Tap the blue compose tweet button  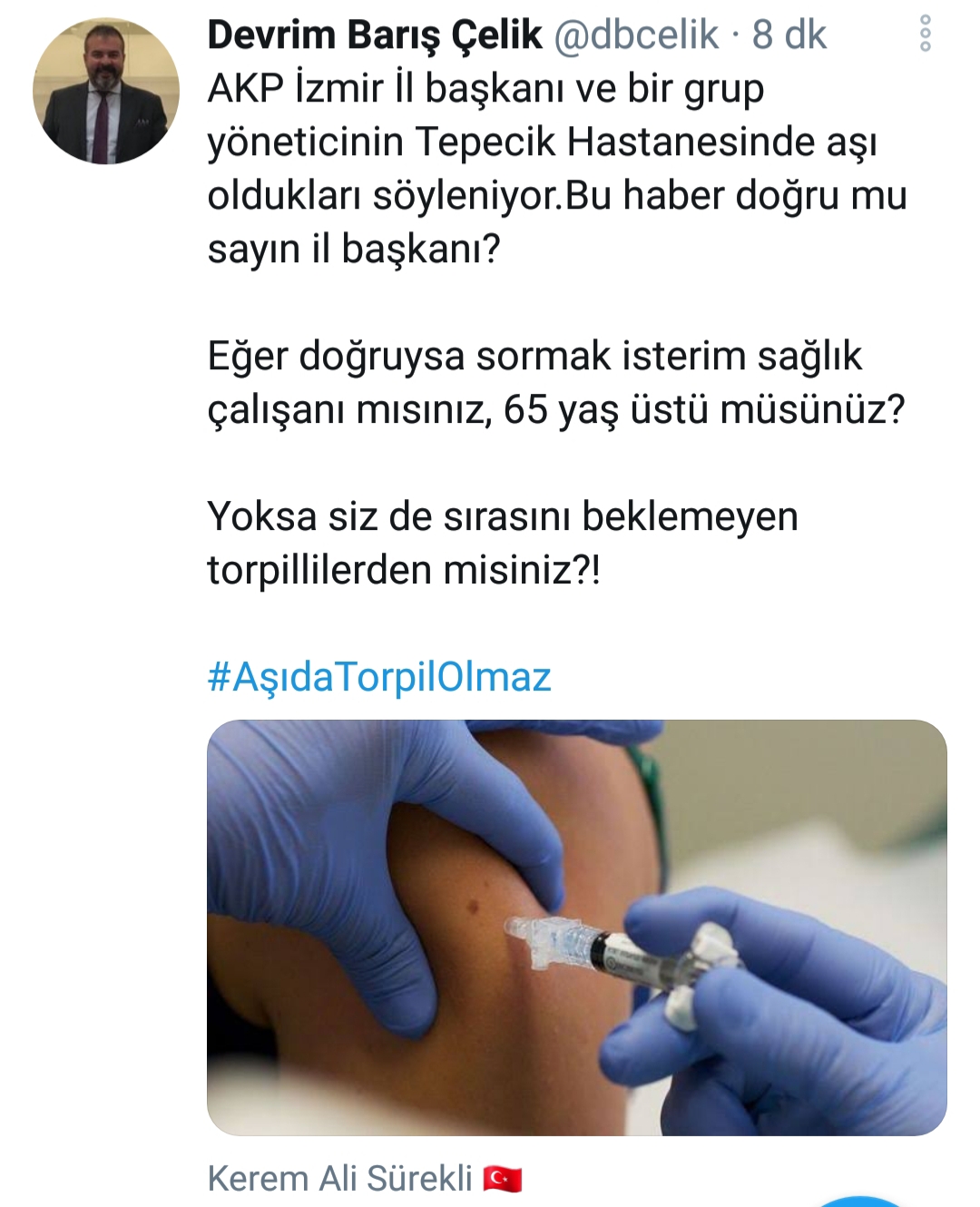pyautogui.click(x=857, y=1202)
